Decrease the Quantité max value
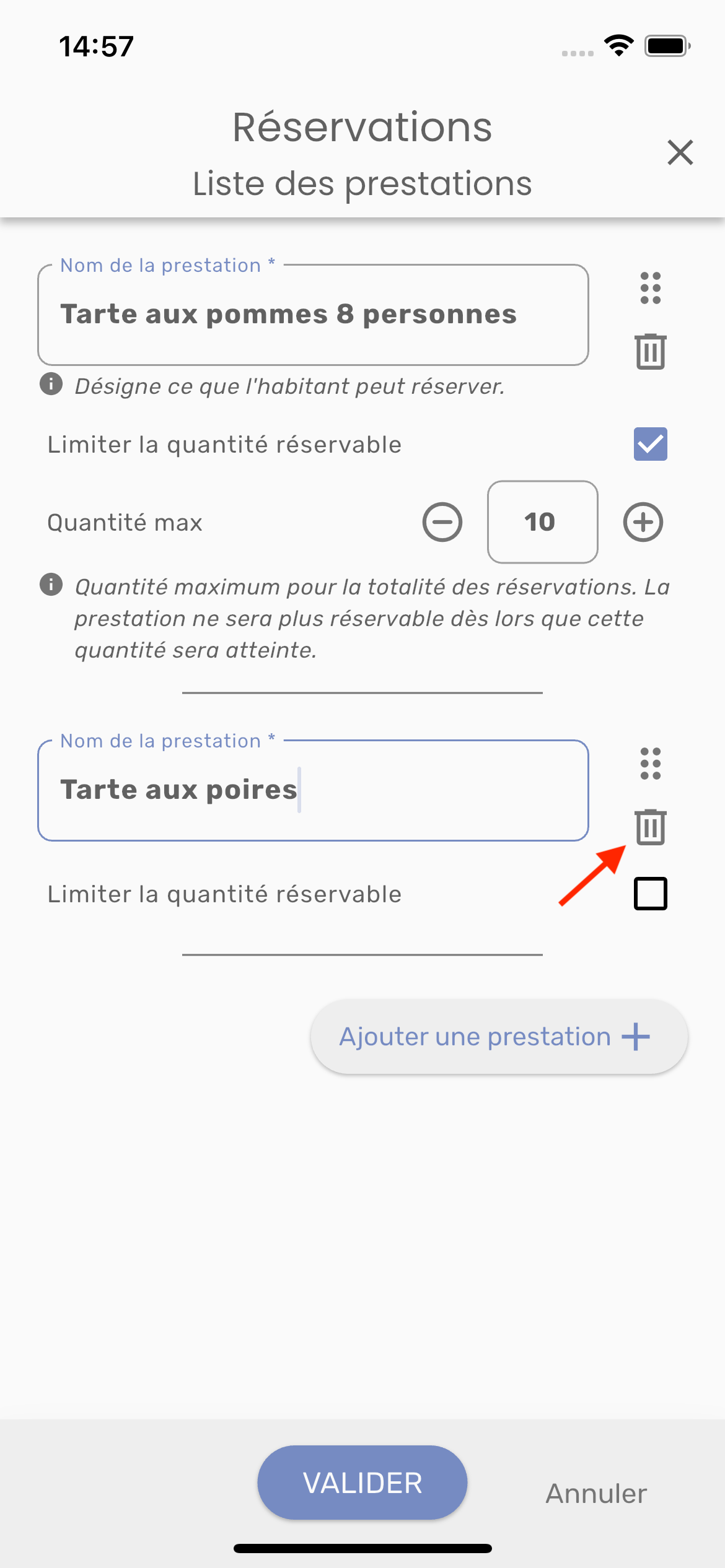Image resolution: width=725 pixels, height=1568 pixels. coord(442,522)
